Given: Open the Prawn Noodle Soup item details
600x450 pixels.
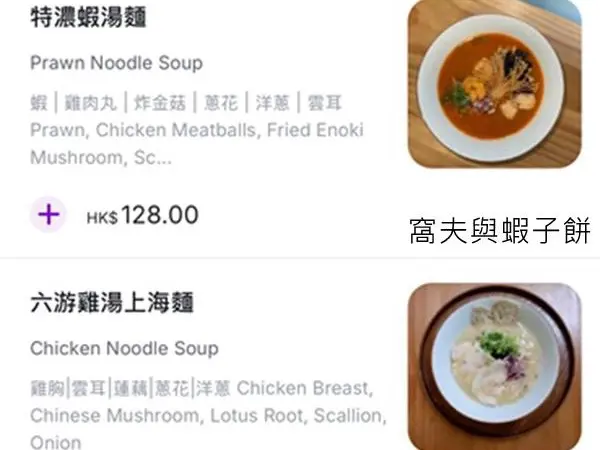Looking at the screenshot, I should [x=116, y=63].
